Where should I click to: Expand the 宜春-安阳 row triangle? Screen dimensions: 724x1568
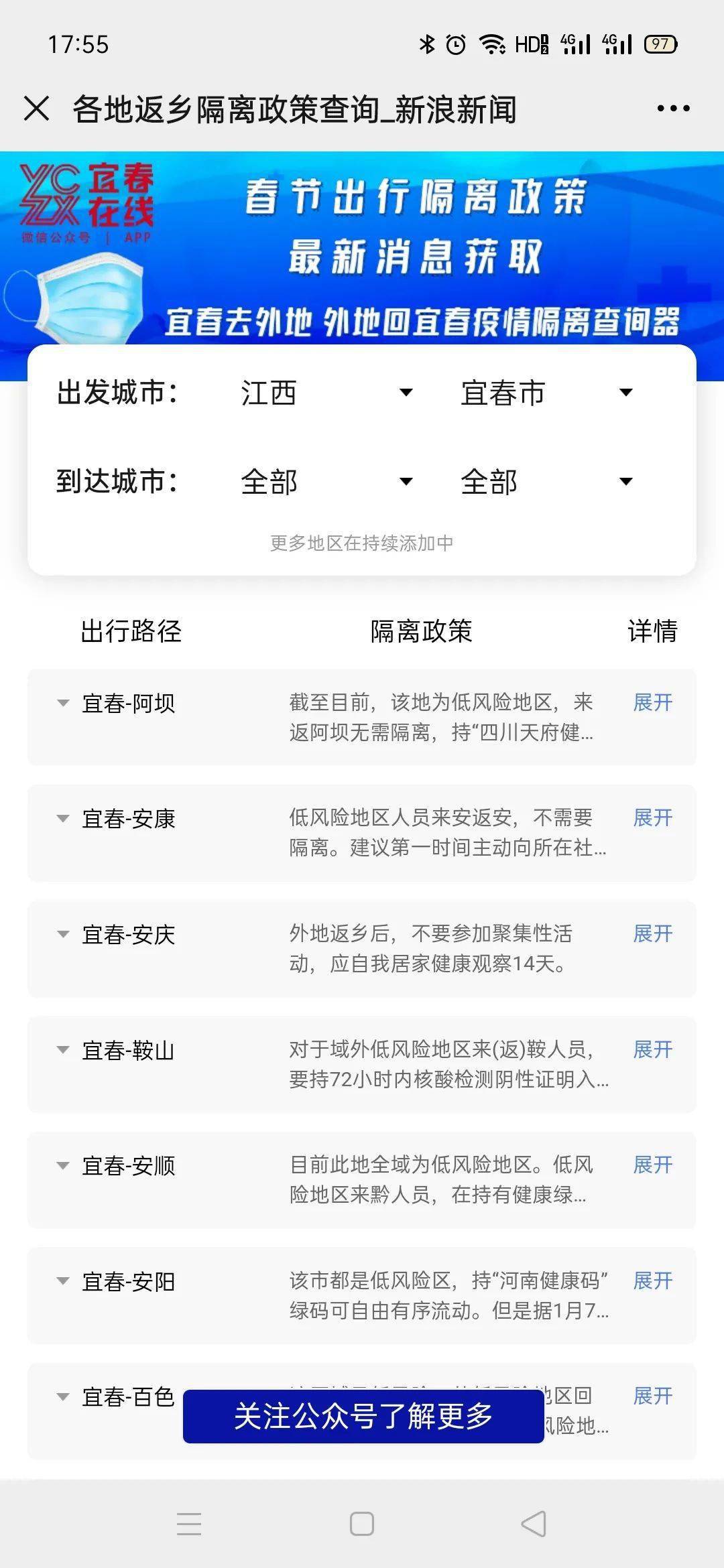click(62, 1280)
